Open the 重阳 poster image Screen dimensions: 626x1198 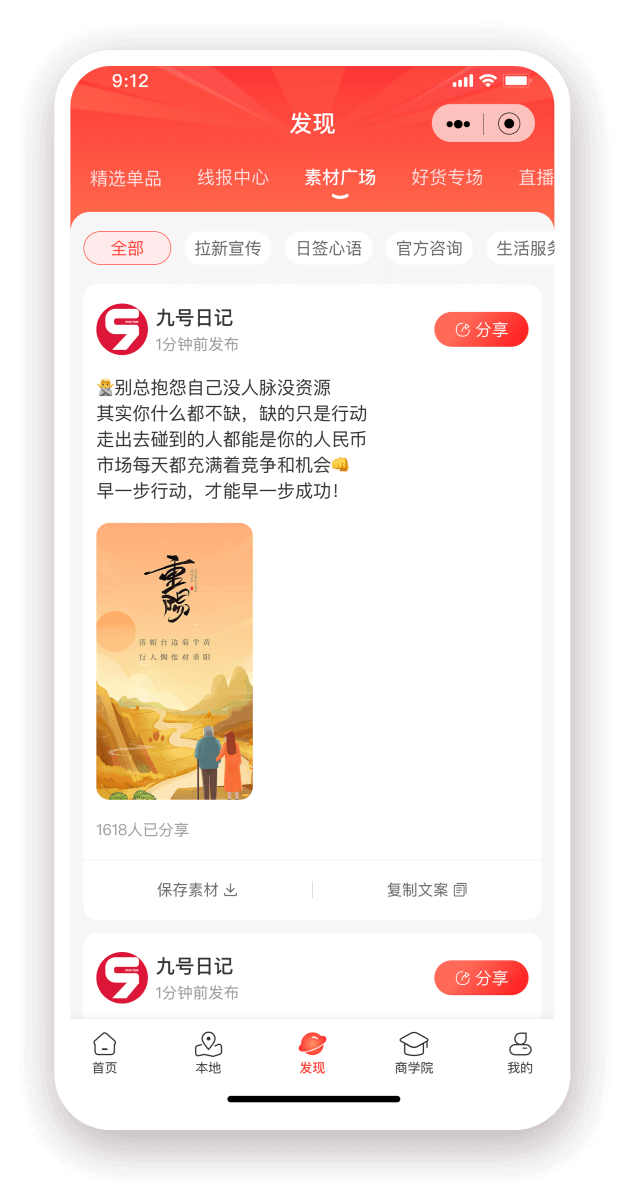175,661
